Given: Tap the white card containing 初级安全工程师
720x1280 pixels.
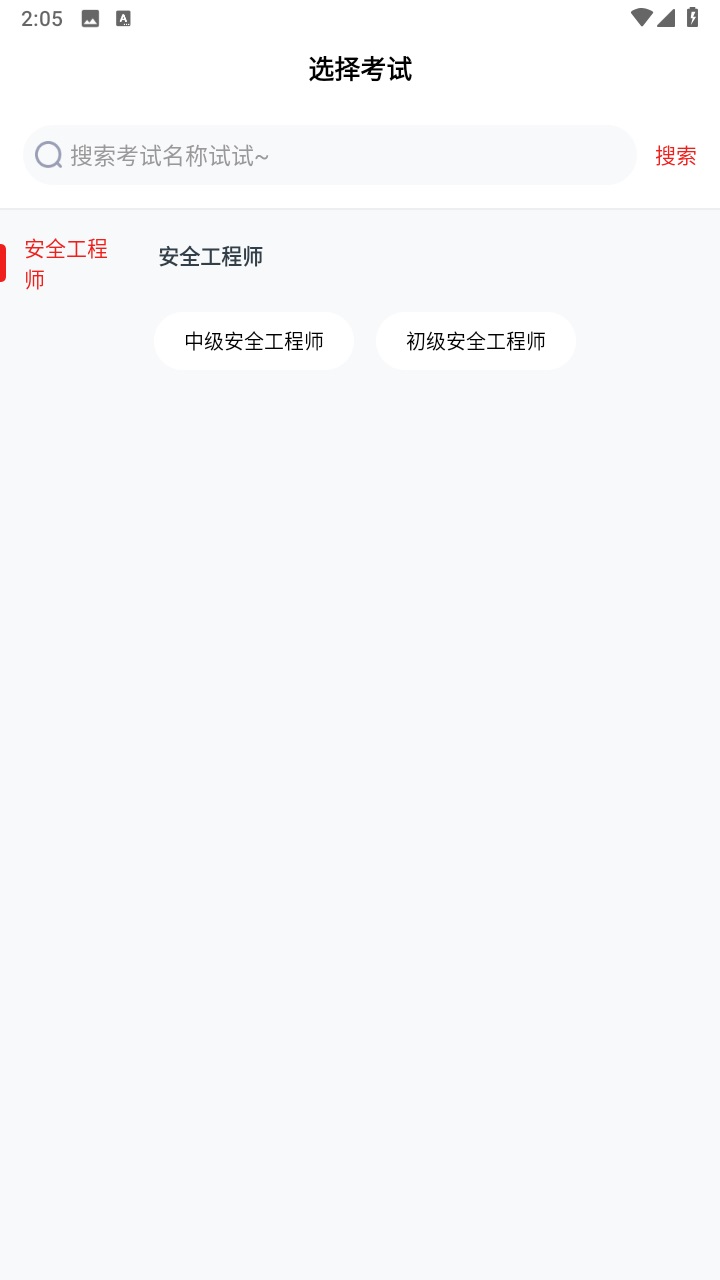Looking at the screenshot, I should click(x=476, y=340).
